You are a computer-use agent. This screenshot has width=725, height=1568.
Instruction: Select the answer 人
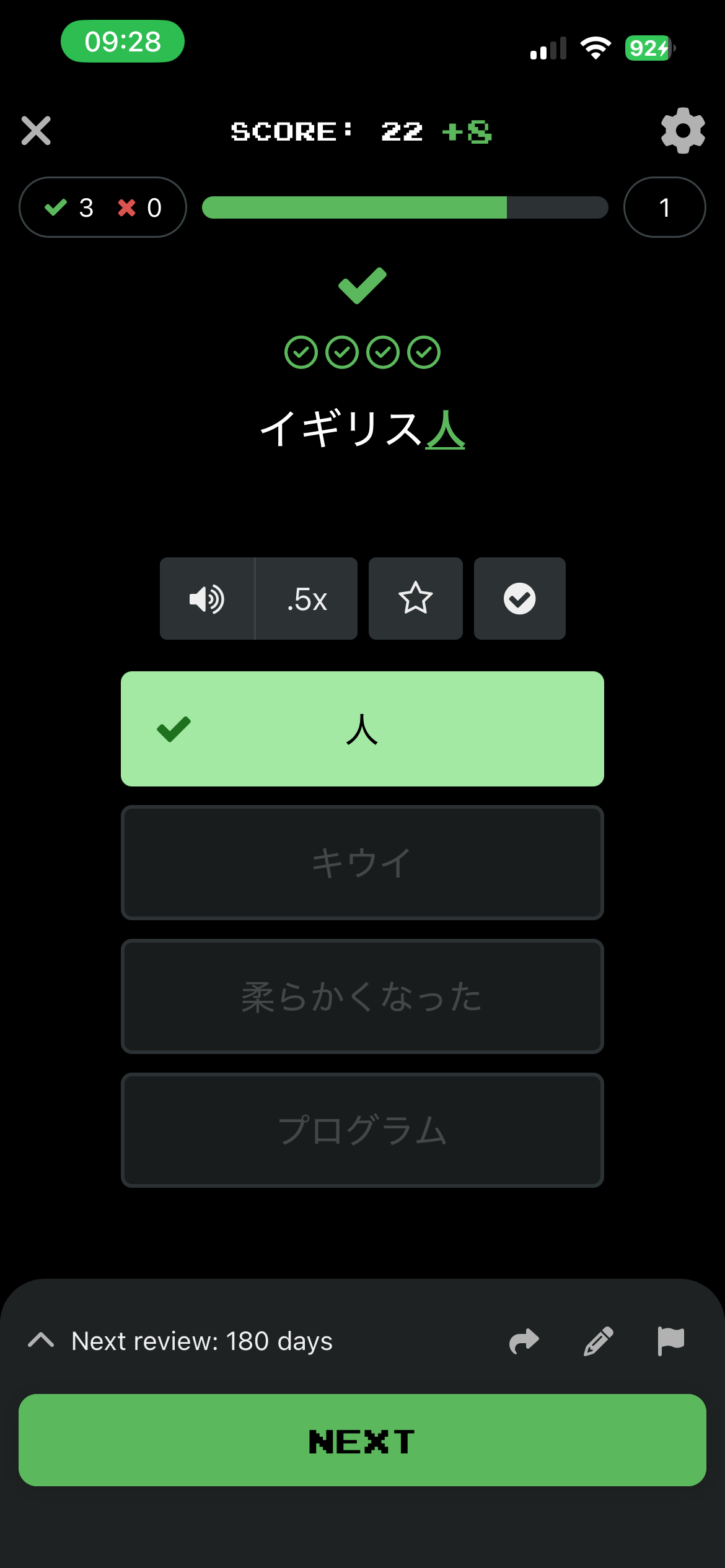362,729
